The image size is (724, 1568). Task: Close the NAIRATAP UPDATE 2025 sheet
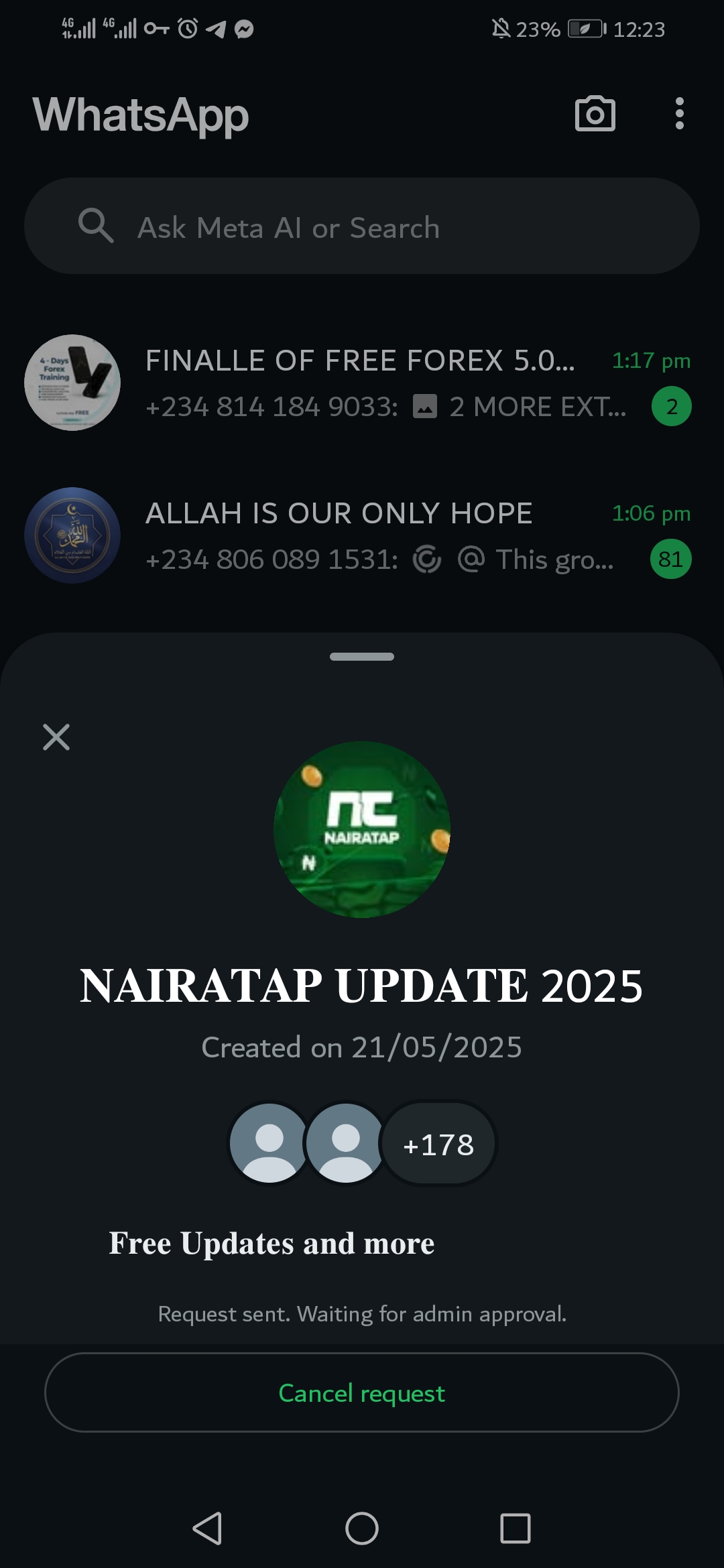tap(56, 737)
